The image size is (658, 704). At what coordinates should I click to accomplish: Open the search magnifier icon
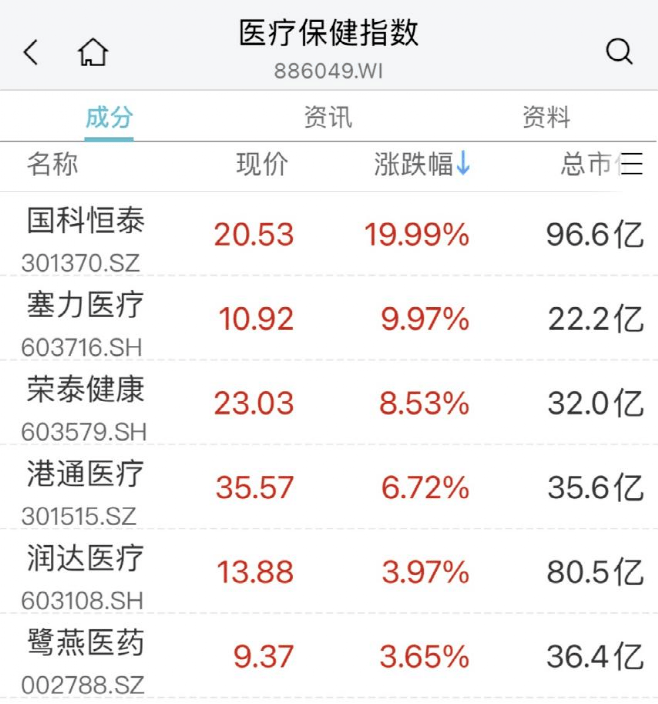pyautogui.click(x=619, y=52)
